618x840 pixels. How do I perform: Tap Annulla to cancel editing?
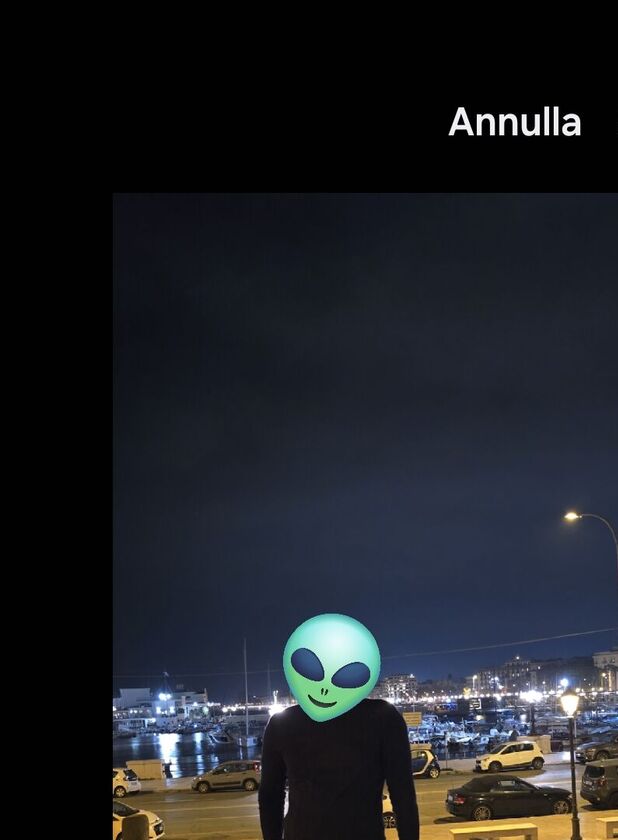[x=514, y=122]
